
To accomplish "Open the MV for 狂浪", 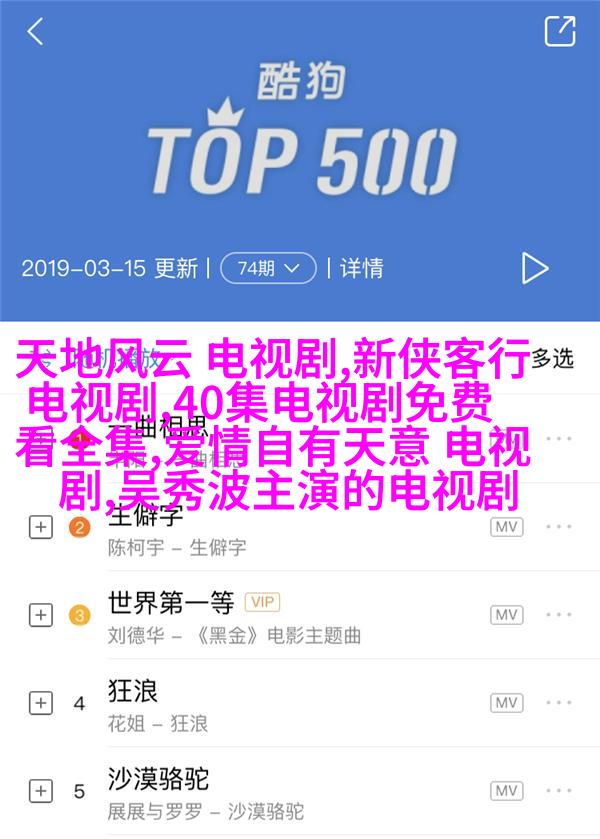I will [506, 703].
